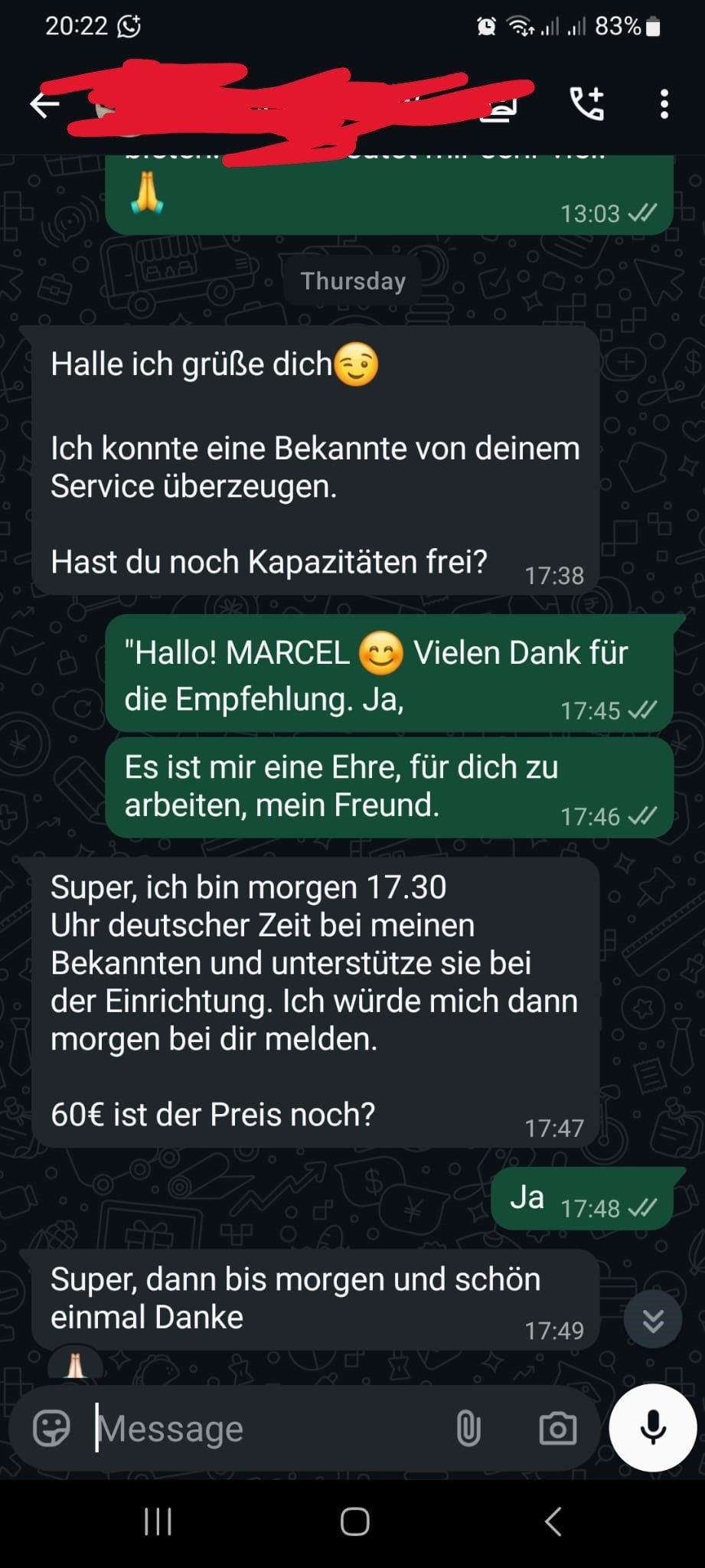705x1568 pixels.
Task: Attach a file with the paperclip
Action: pos(468,1428)
